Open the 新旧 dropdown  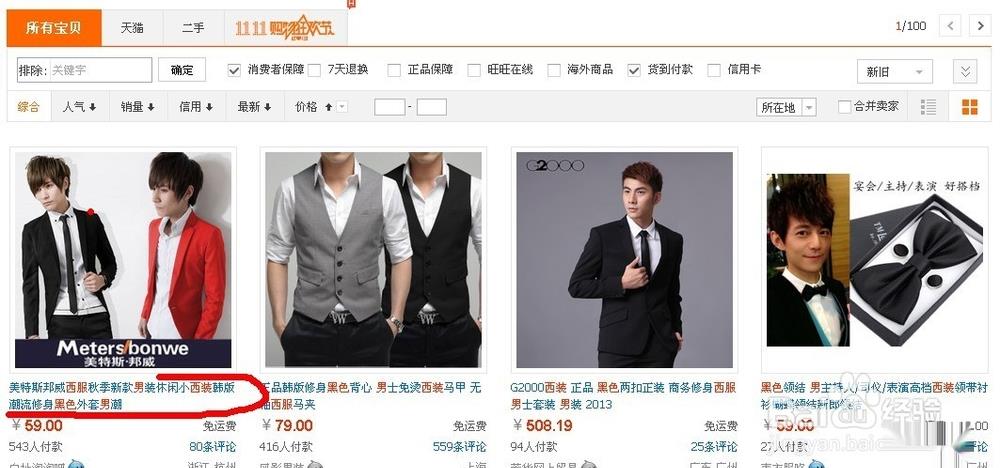click(x=894, y=72)
